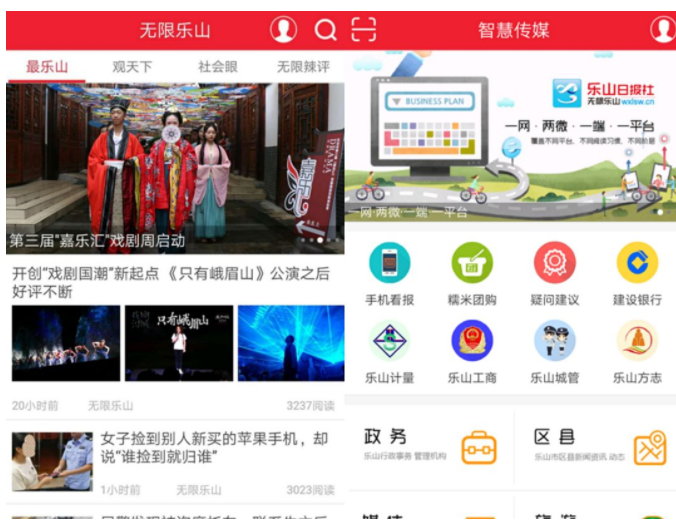Open the 第三届"嘉乐汇"戏剧周启动 banner

point(175,167)
